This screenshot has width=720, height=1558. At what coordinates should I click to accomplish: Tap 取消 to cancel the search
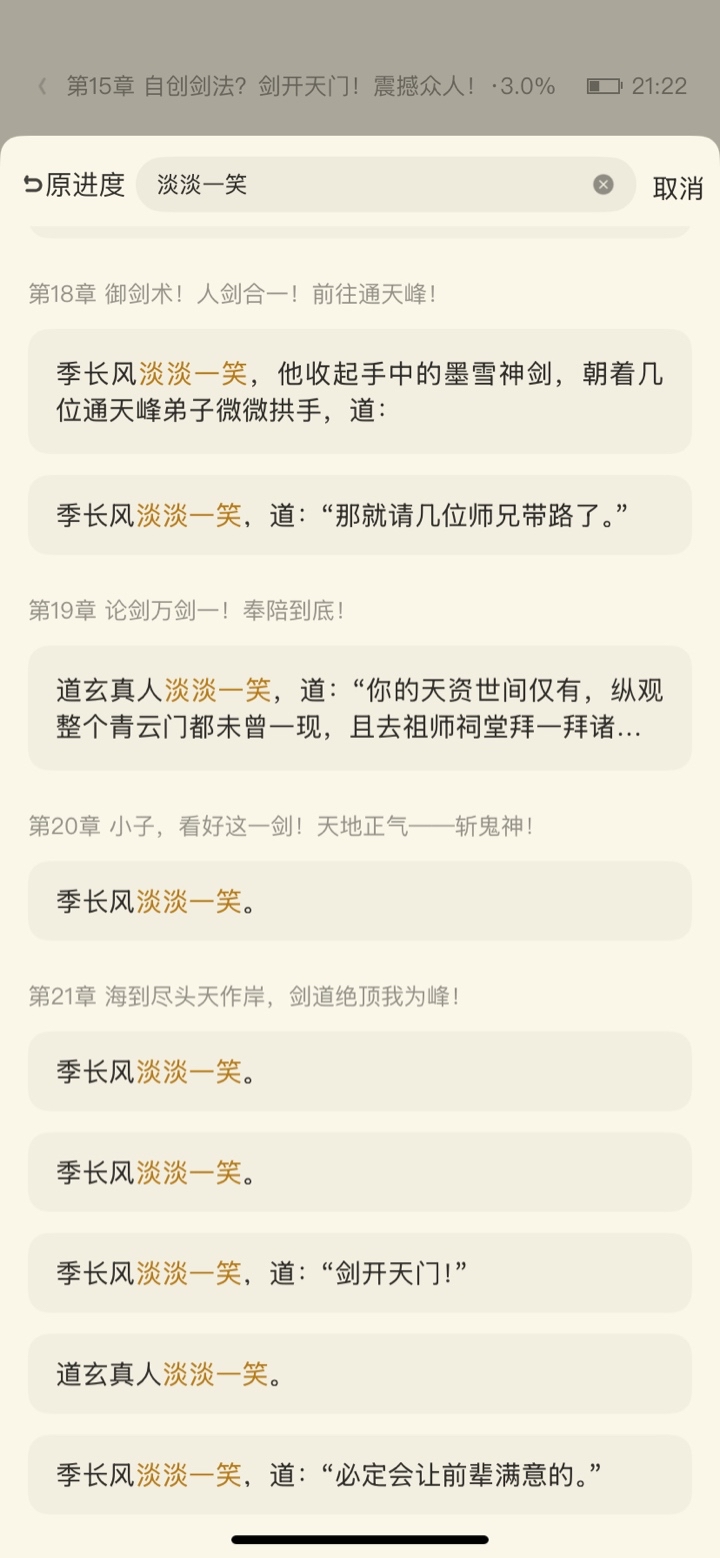[x=677, y=188]
